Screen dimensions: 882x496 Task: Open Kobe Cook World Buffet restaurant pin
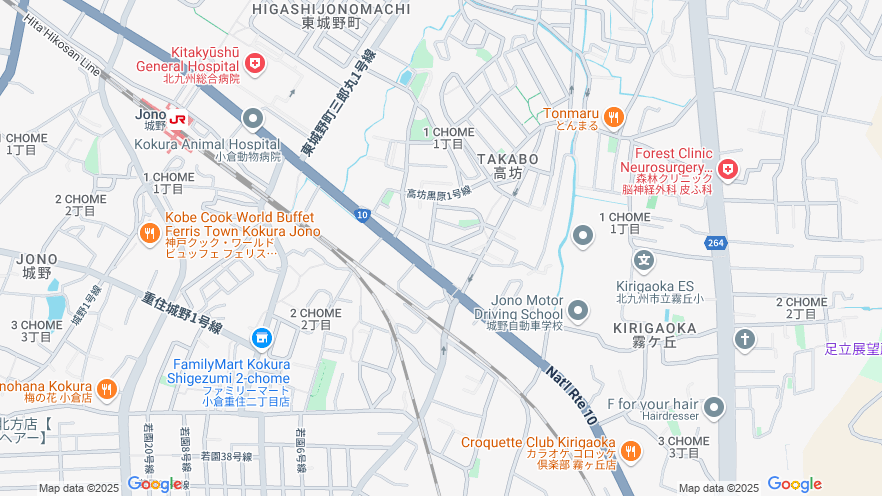pyautogui.click(x=149, y=233)
